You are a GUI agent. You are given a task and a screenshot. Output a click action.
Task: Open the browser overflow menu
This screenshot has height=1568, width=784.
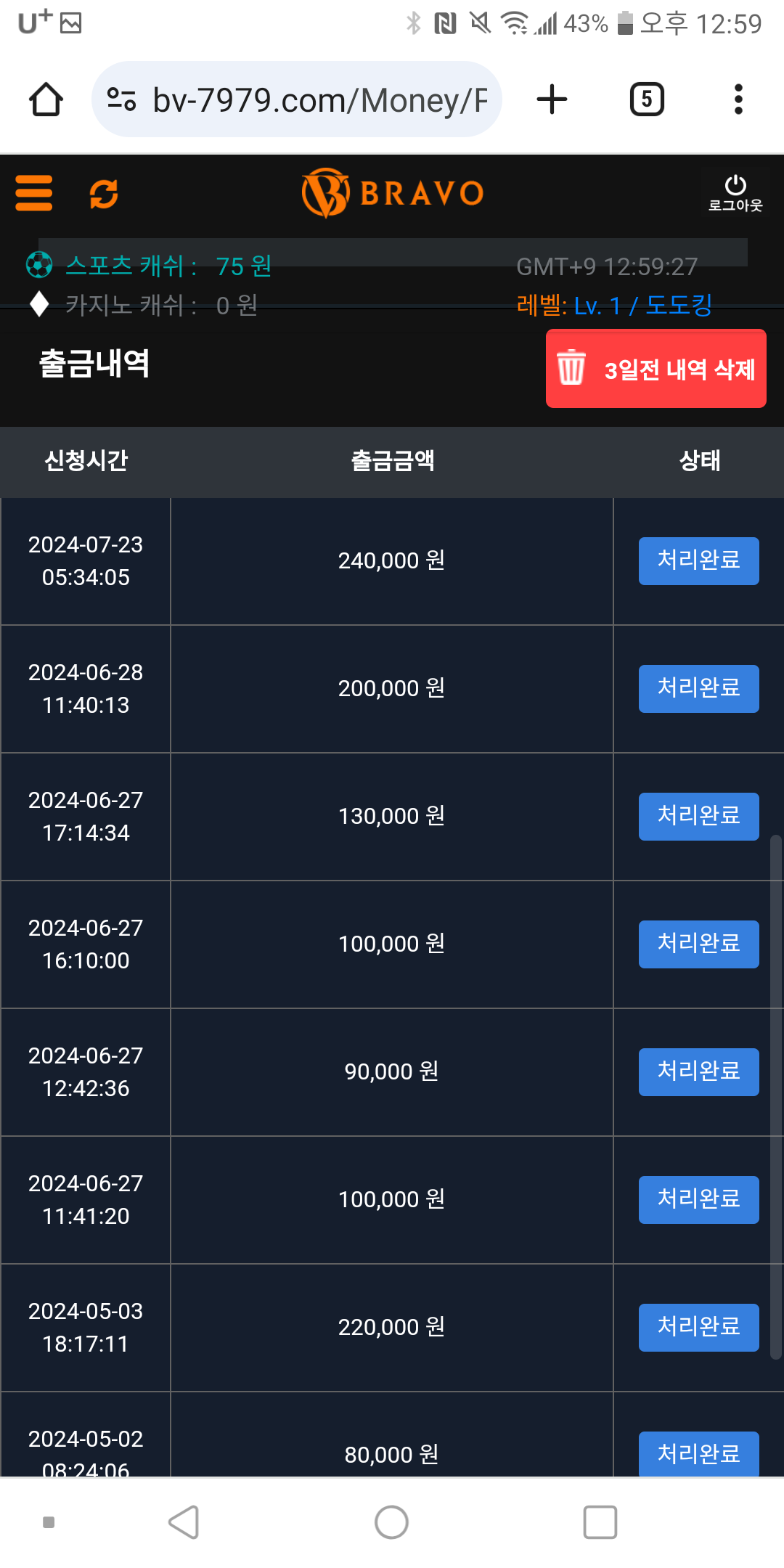(x=738, y=99)
